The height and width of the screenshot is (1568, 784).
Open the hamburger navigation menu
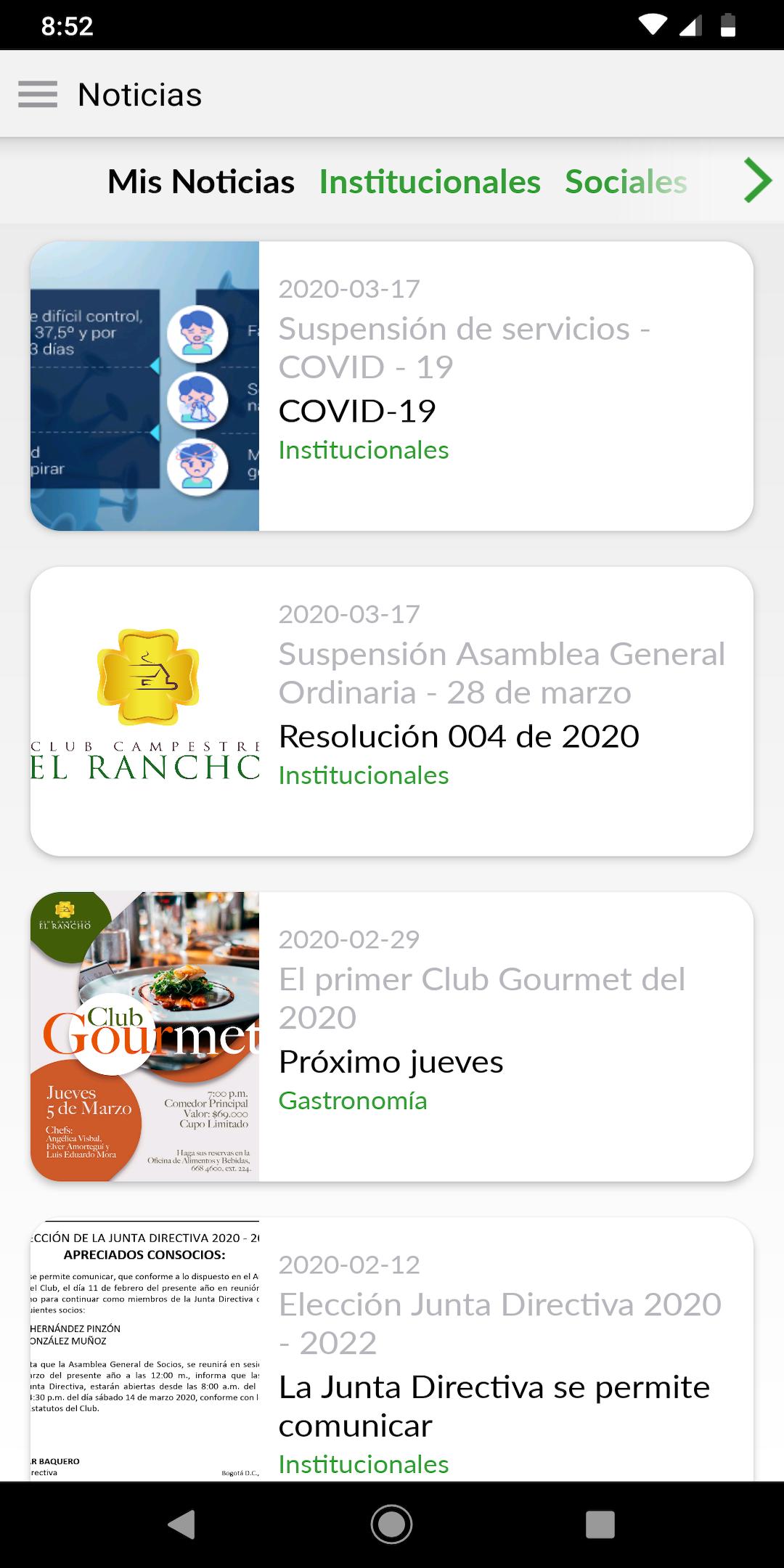(x=38, y=94)
